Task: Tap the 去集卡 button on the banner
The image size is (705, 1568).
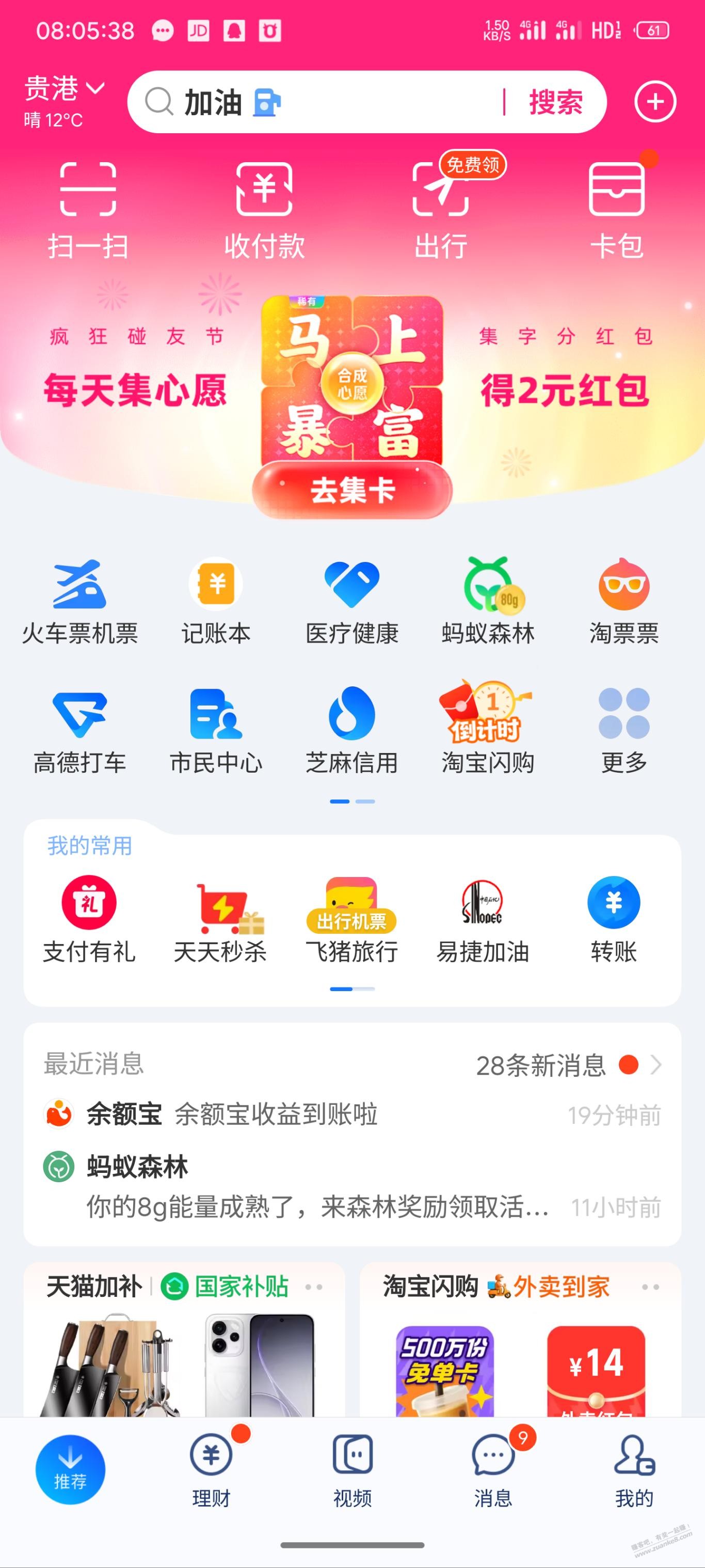Action: [352, 490]
